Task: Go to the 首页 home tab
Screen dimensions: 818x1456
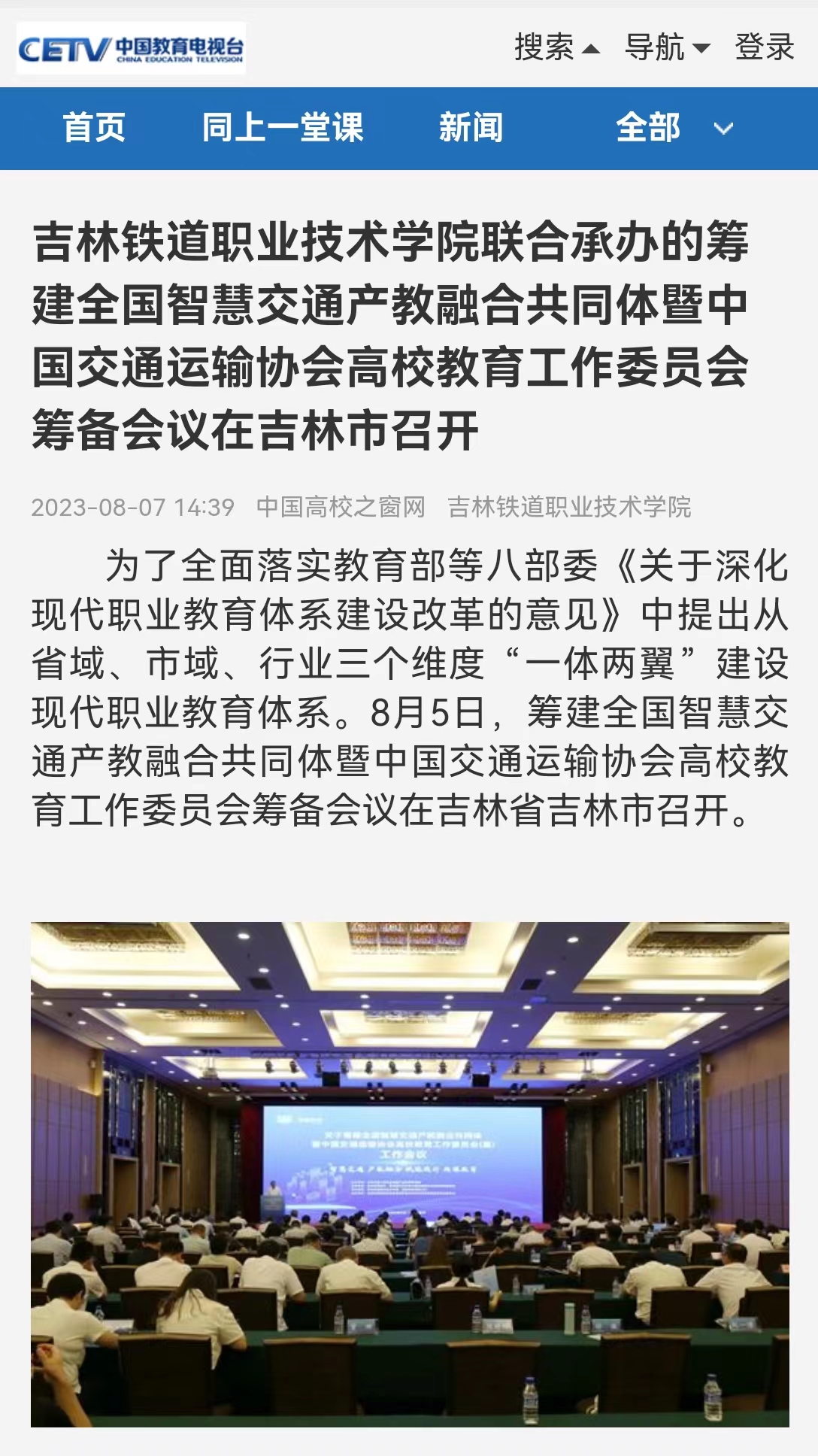Action: click(x=94, y=128)
